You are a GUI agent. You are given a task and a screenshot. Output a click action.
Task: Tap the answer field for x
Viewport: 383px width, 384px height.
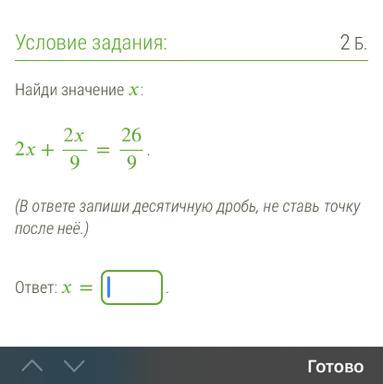[x=132, y=287]
